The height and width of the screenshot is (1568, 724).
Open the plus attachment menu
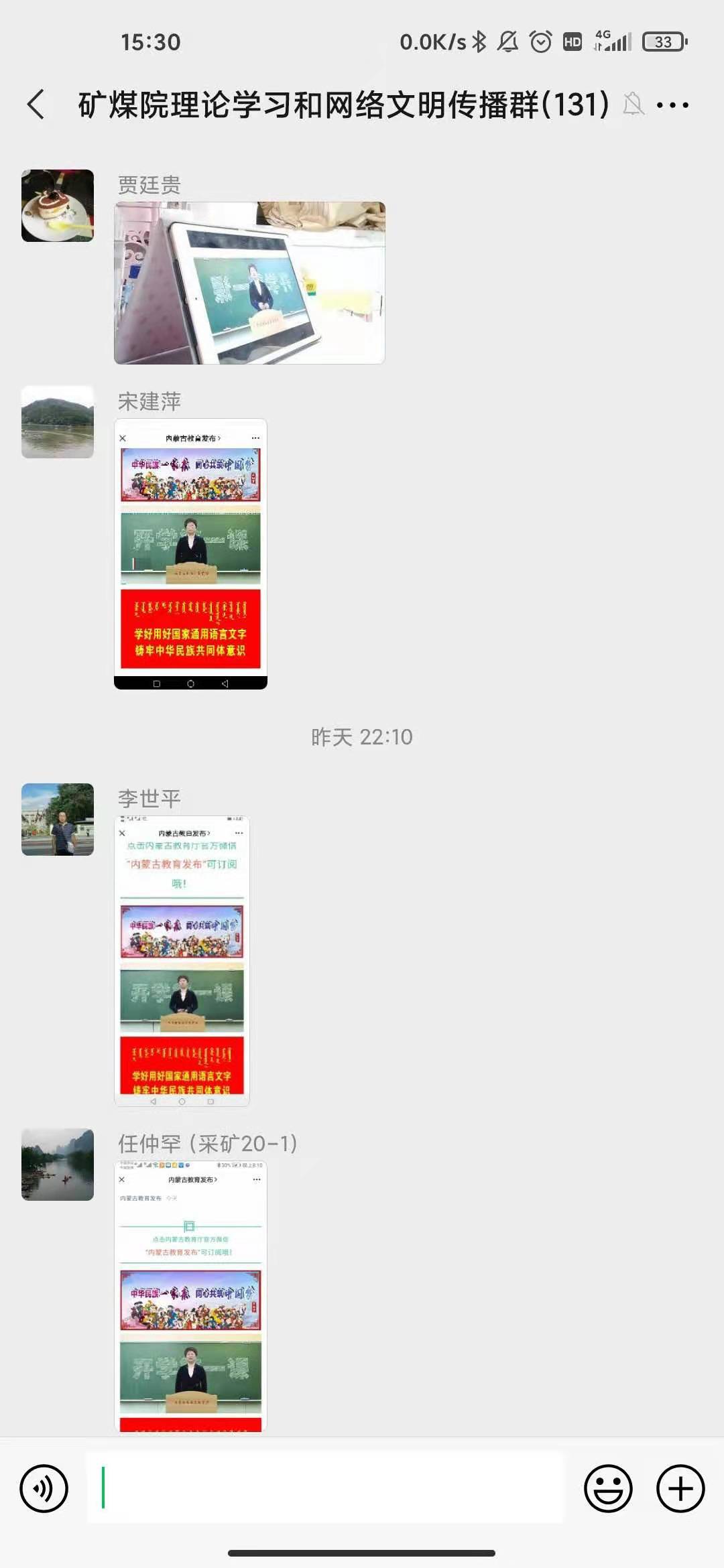point(680,1489)
